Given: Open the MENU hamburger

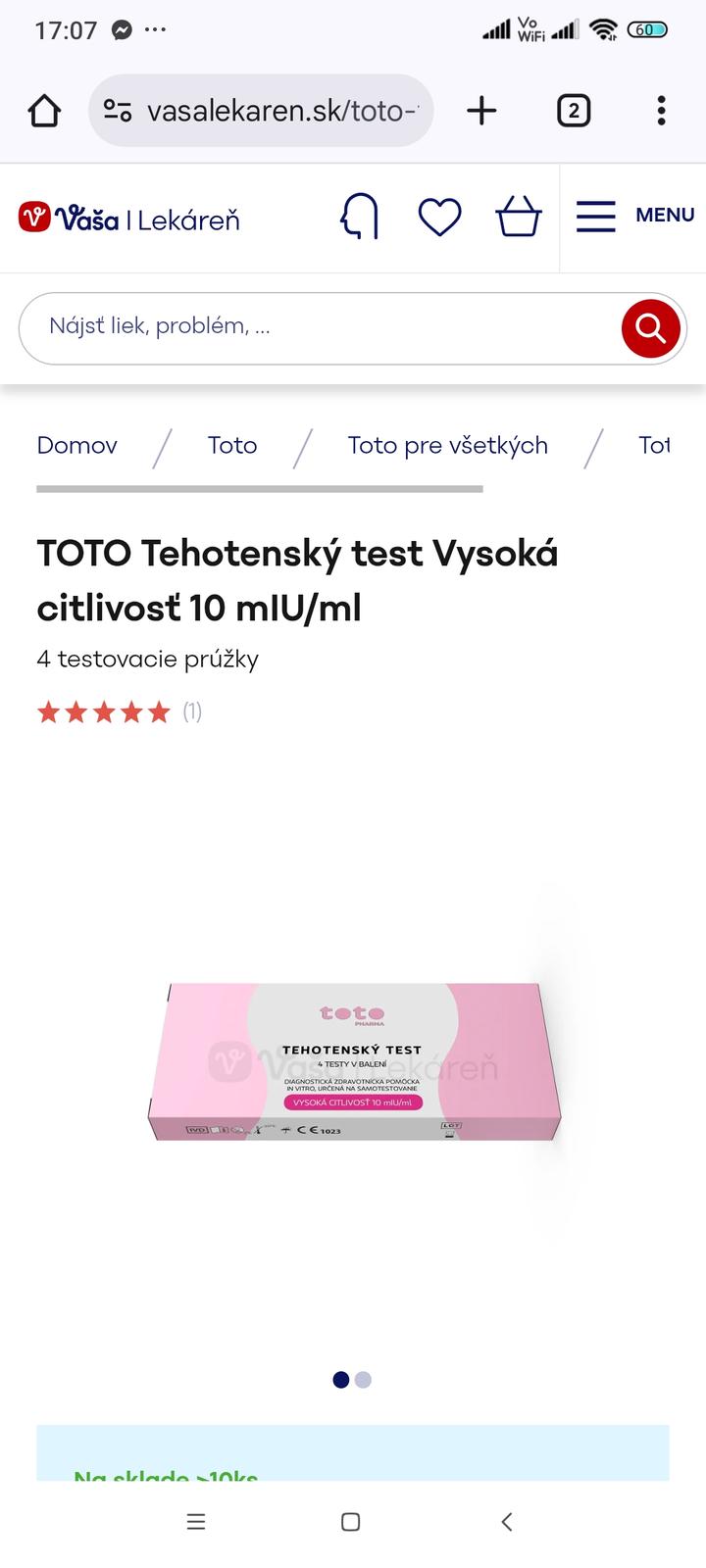Looking at the screenshot, I should point(634,216).
